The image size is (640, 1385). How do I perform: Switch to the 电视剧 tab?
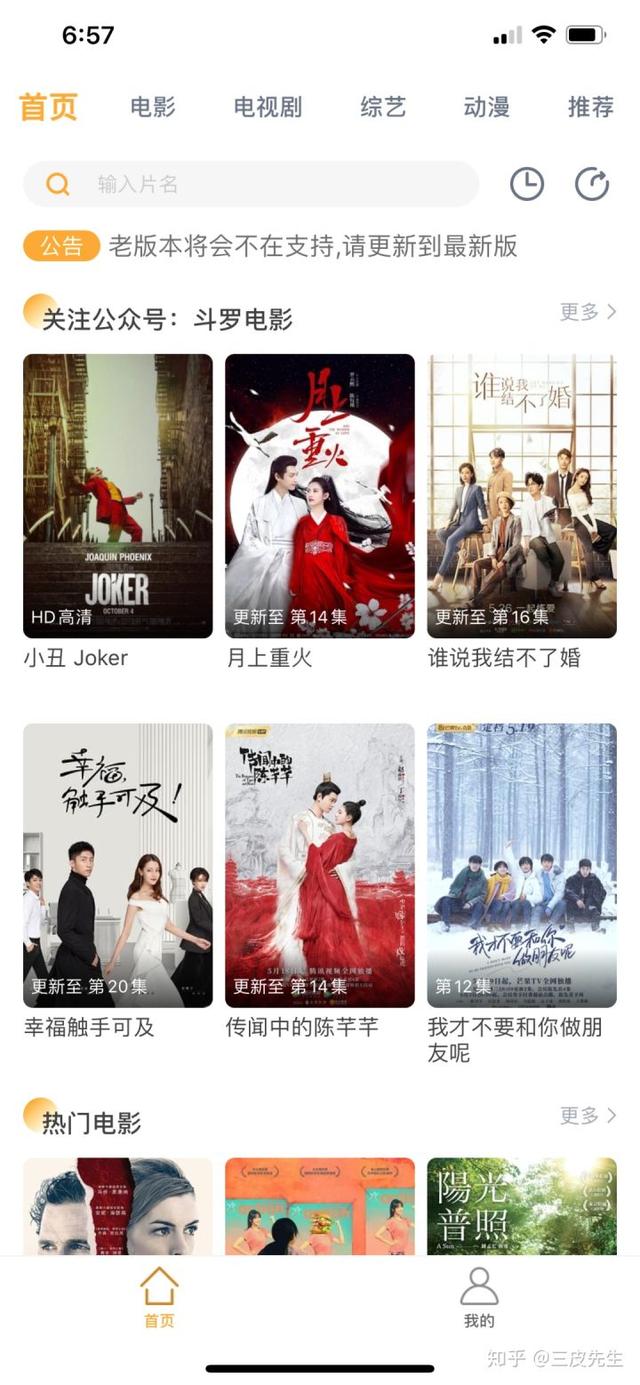(x=268, y=107)
